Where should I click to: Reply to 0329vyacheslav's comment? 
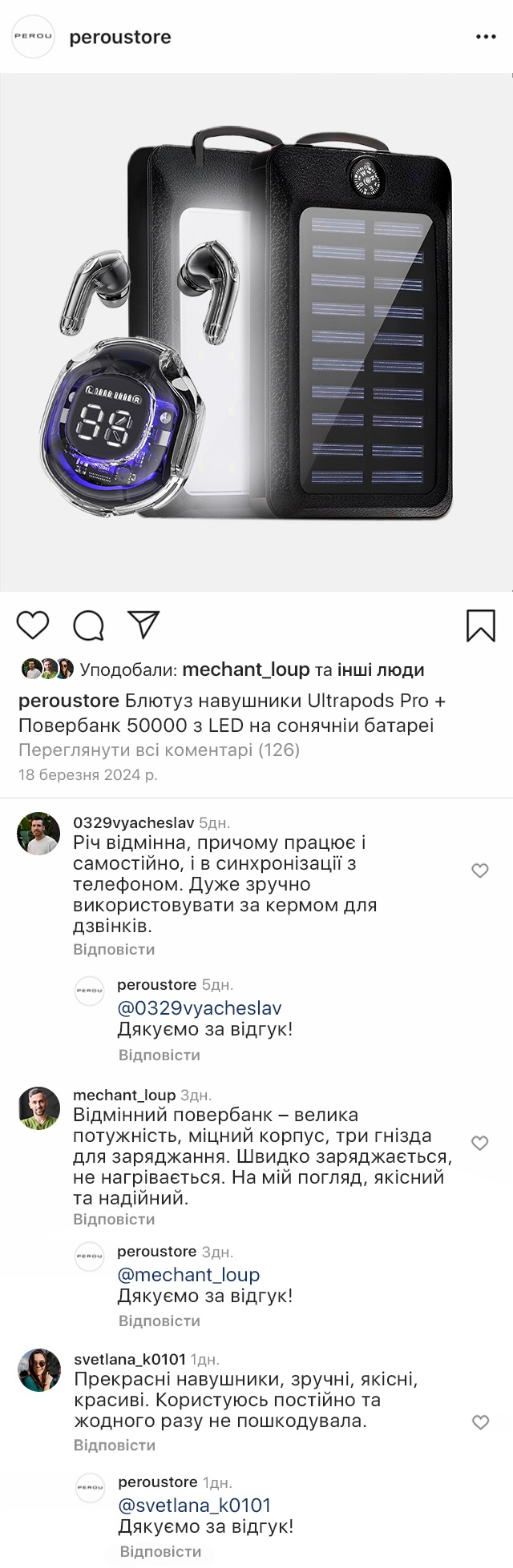pyautogui.click(x=114, y=949)
